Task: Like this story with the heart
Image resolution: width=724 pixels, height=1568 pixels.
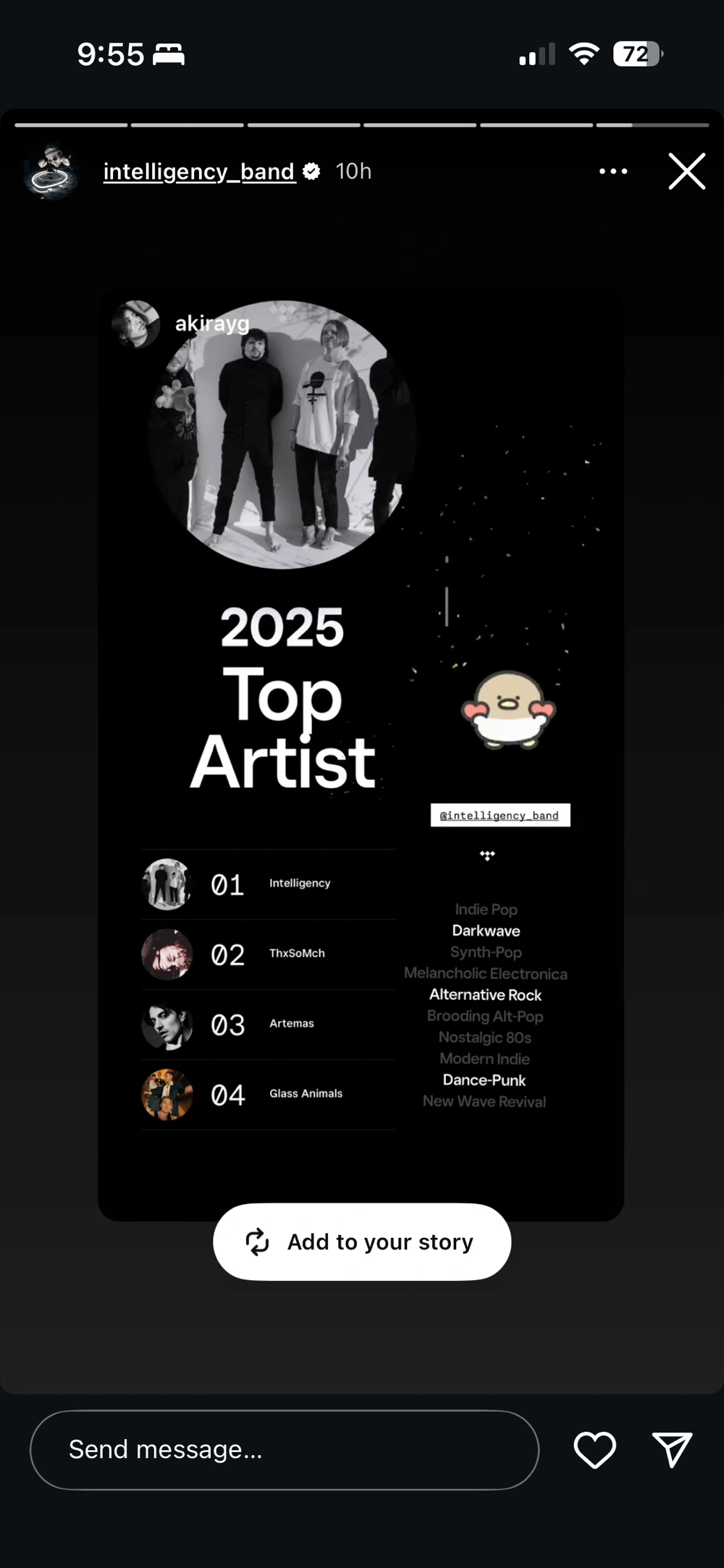Action: pyautogui.click(x=594, y=1449)
